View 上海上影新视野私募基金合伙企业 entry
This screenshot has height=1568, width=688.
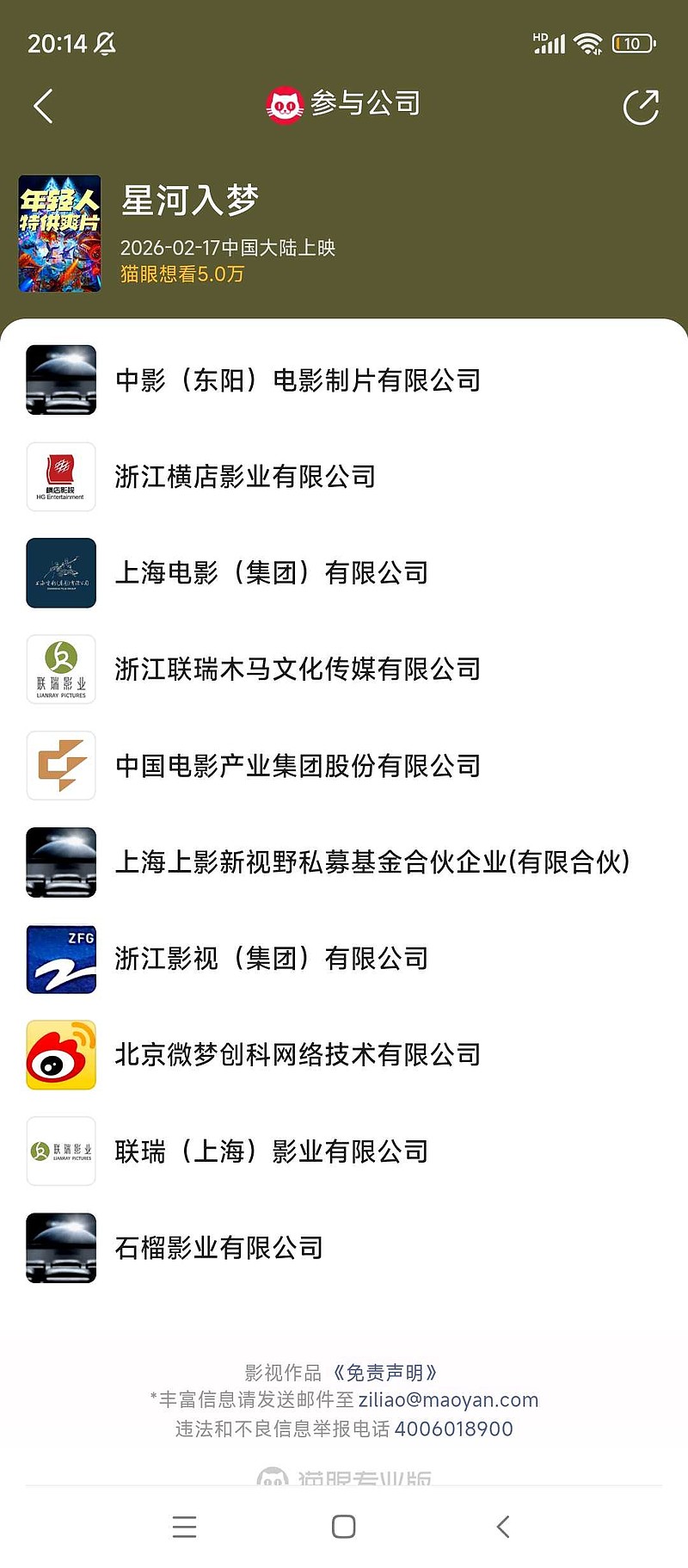pyautogui.click(x=344, y=862)
